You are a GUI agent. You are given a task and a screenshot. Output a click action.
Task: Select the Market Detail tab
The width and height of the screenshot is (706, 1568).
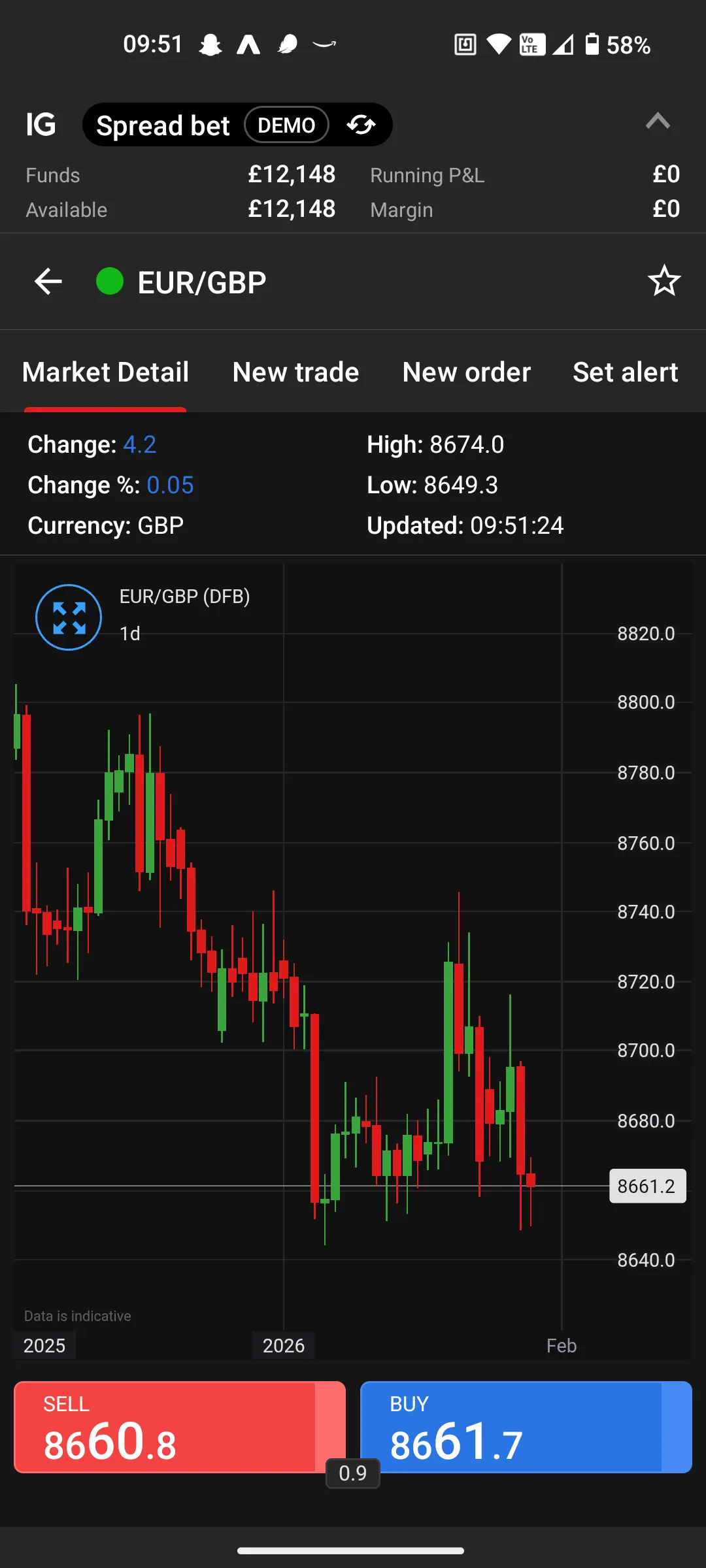tap(105, 372)
